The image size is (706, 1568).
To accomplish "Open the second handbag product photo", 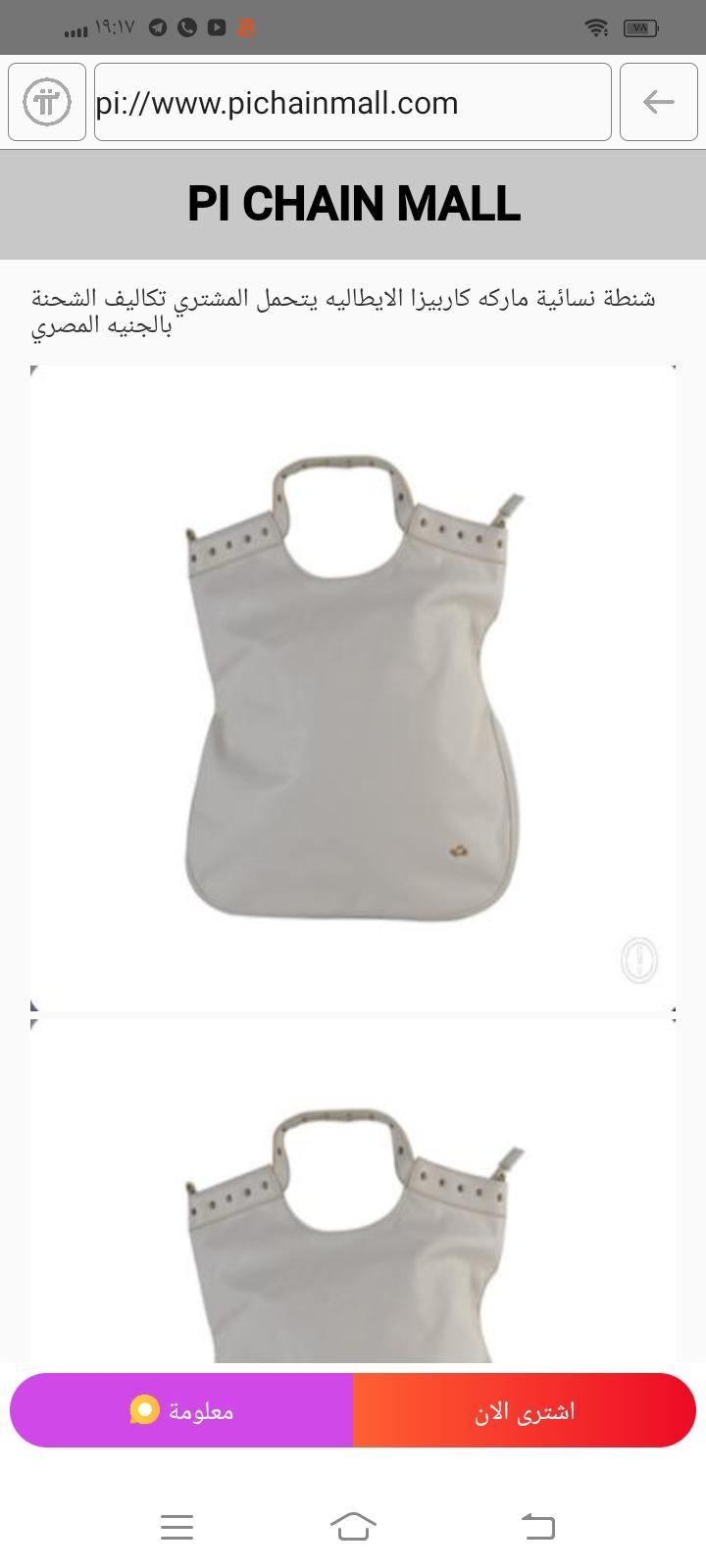I will pyautogui.click(x=353, y=1191).
